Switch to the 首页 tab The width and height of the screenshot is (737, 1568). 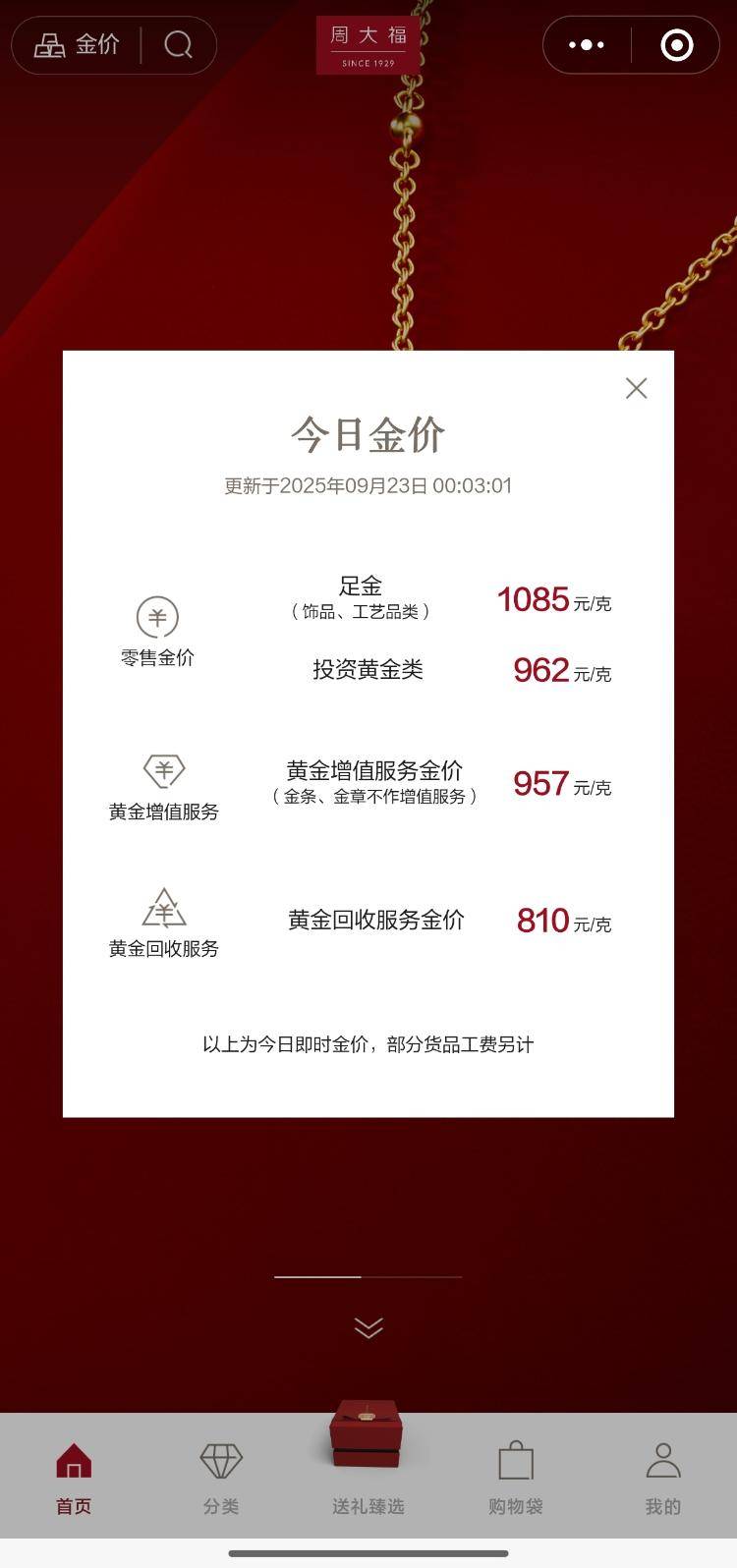coord(74,1477)
